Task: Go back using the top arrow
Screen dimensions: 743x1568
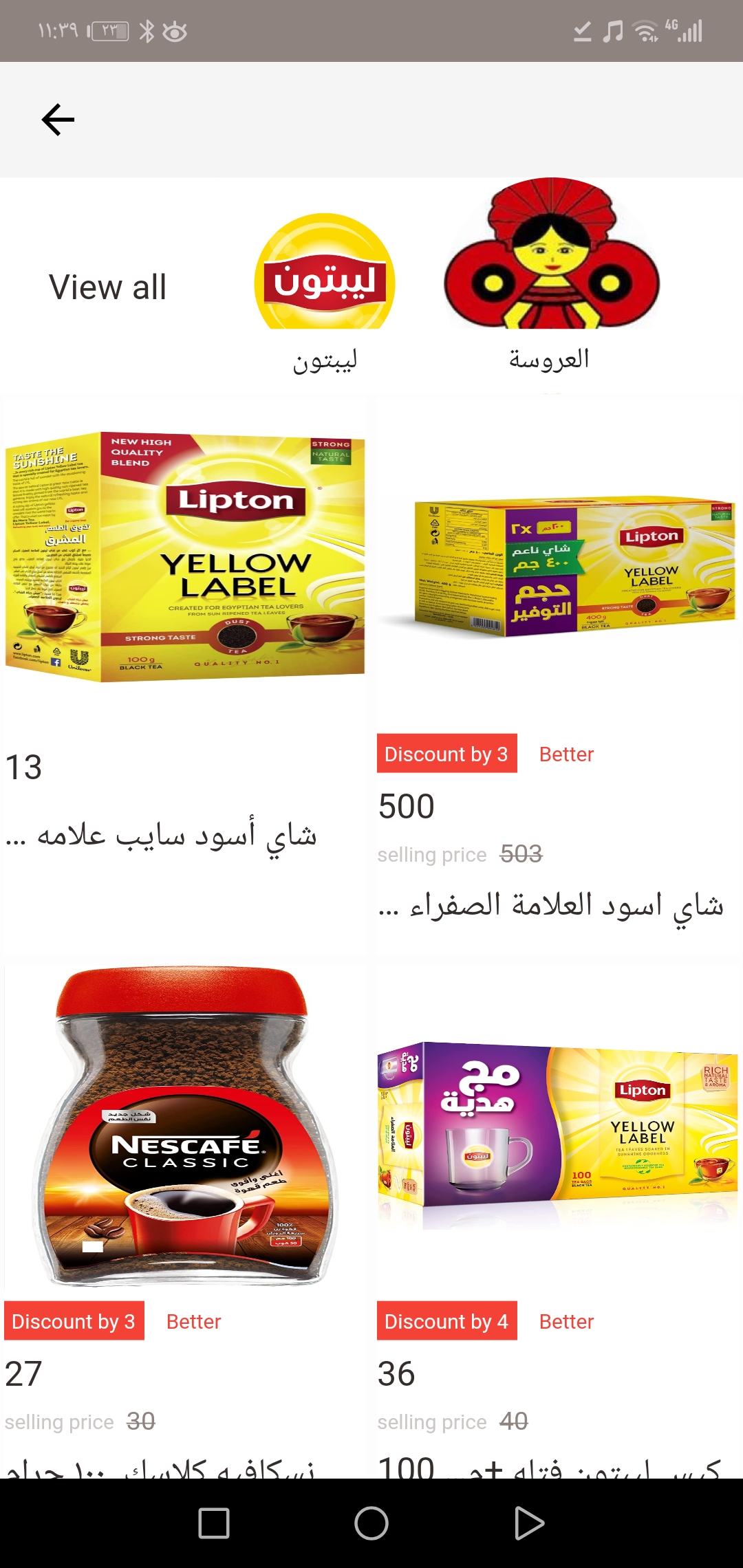Action: [58, 120]
